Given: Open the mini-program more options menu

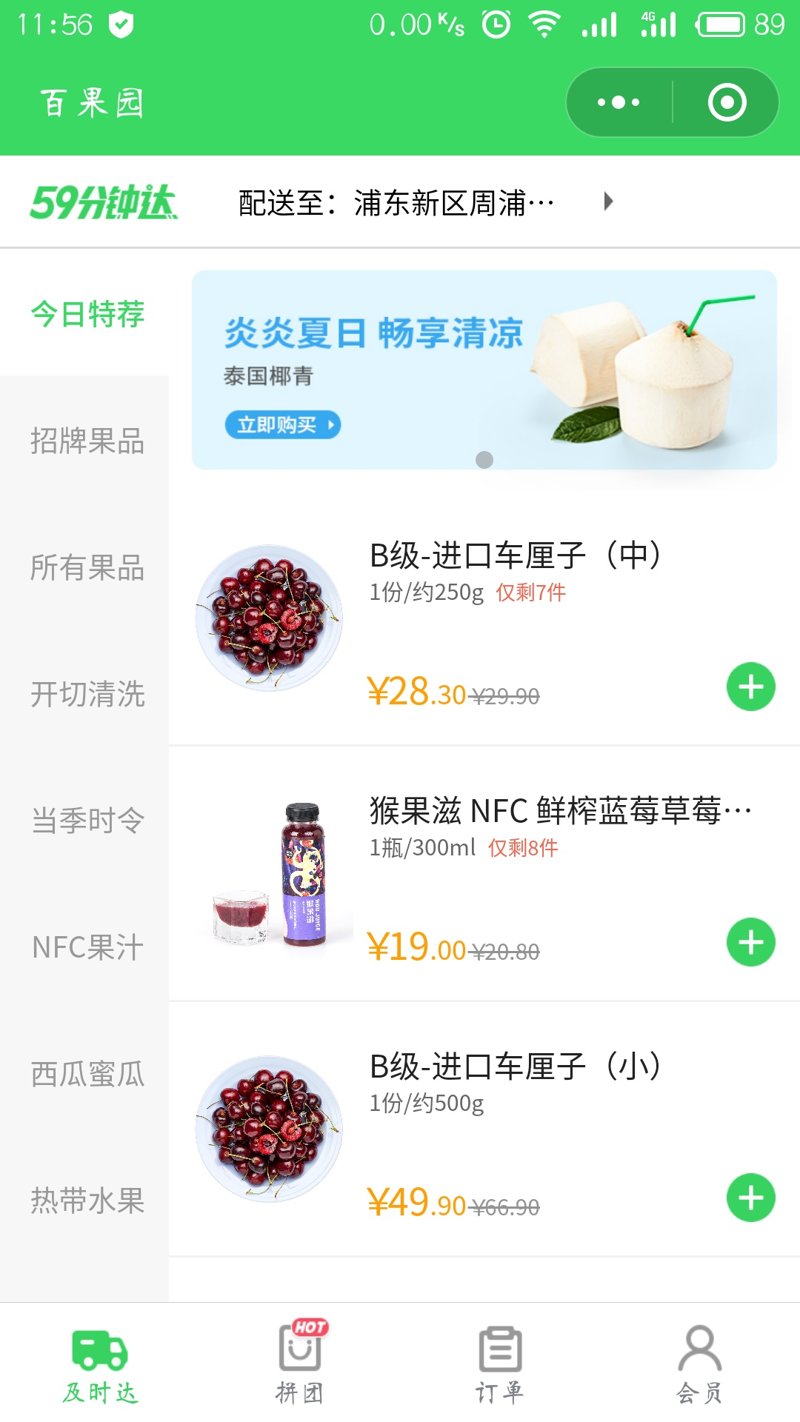Looking at the screenshot, I should pyautogui.click(x=618, y=101).
